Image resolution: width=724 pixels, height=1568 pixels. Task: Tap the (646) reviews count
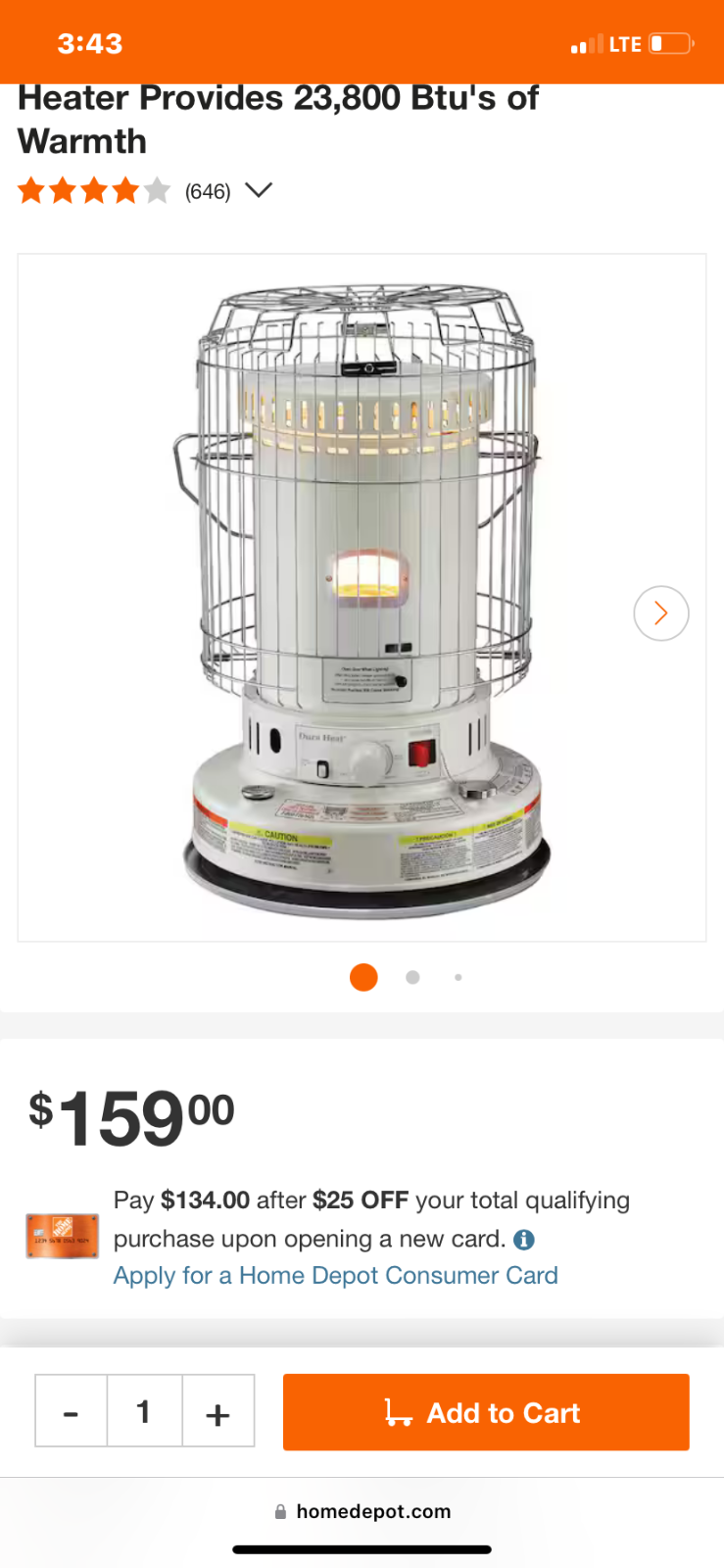coord(207,191)
